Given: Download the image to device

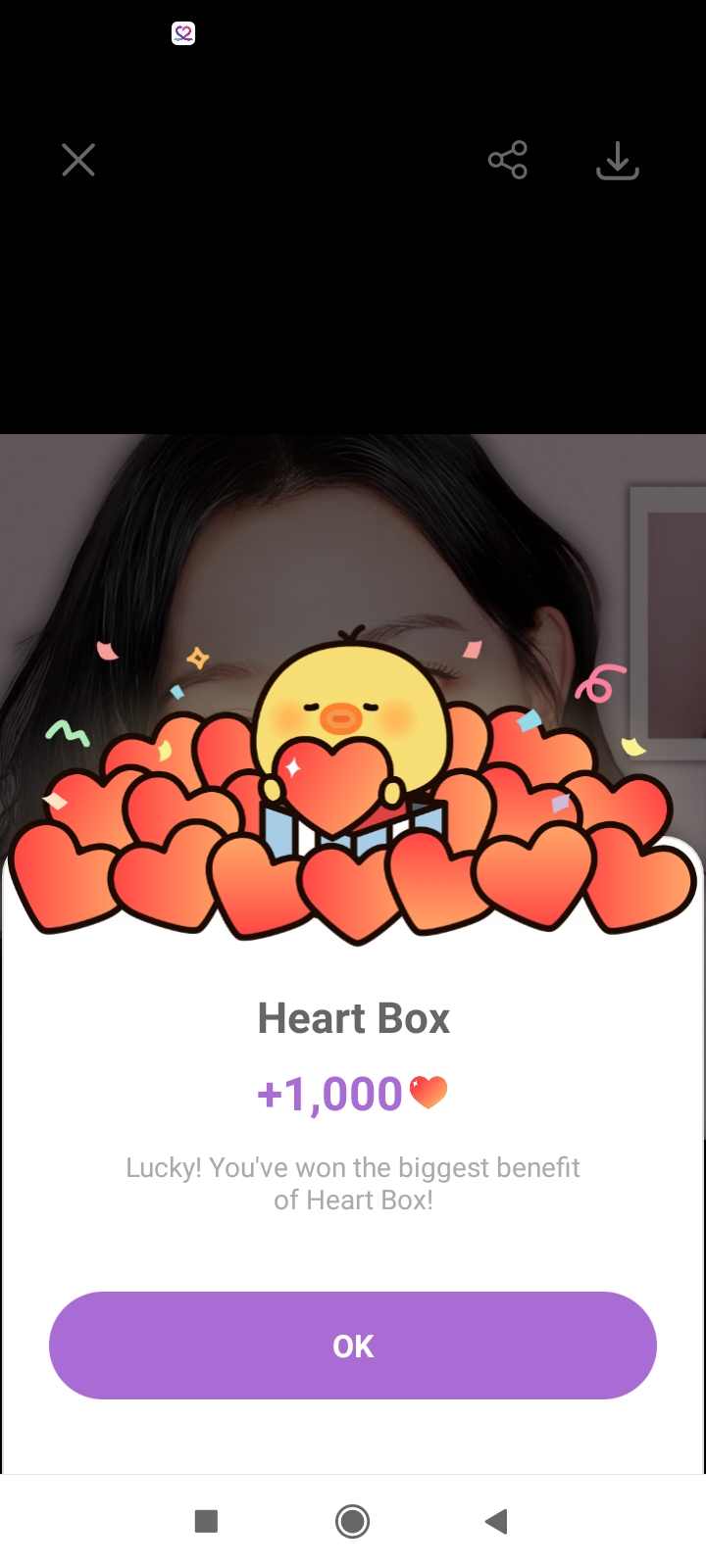Looking at the screenshot, I should point(618,161).
